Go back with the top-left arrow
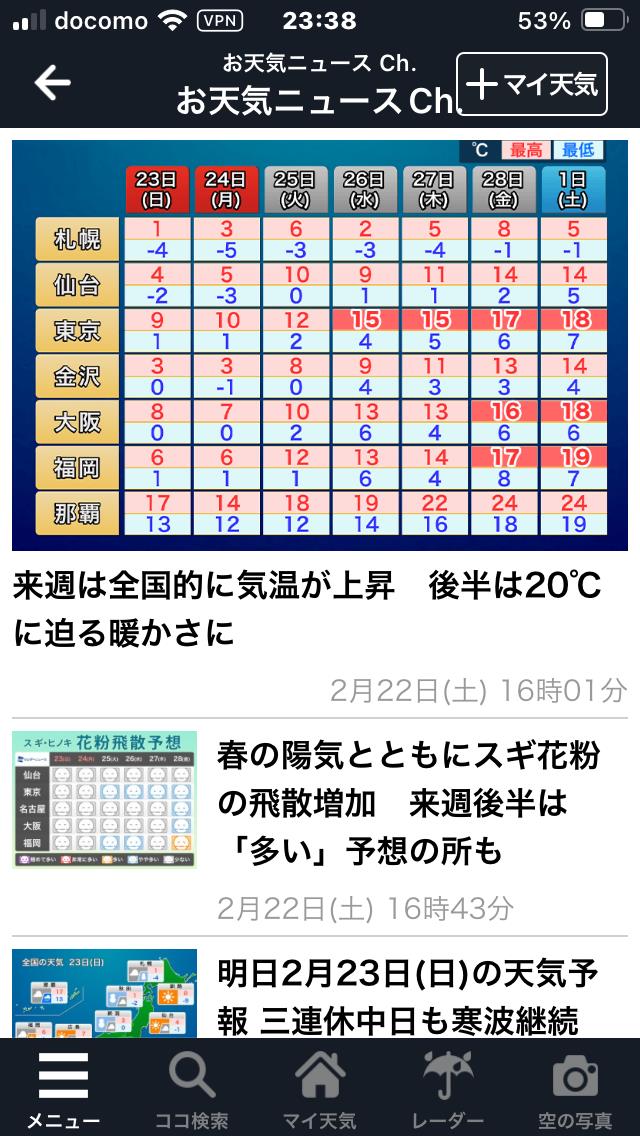 pyautogui.click(x=52, y=83)
